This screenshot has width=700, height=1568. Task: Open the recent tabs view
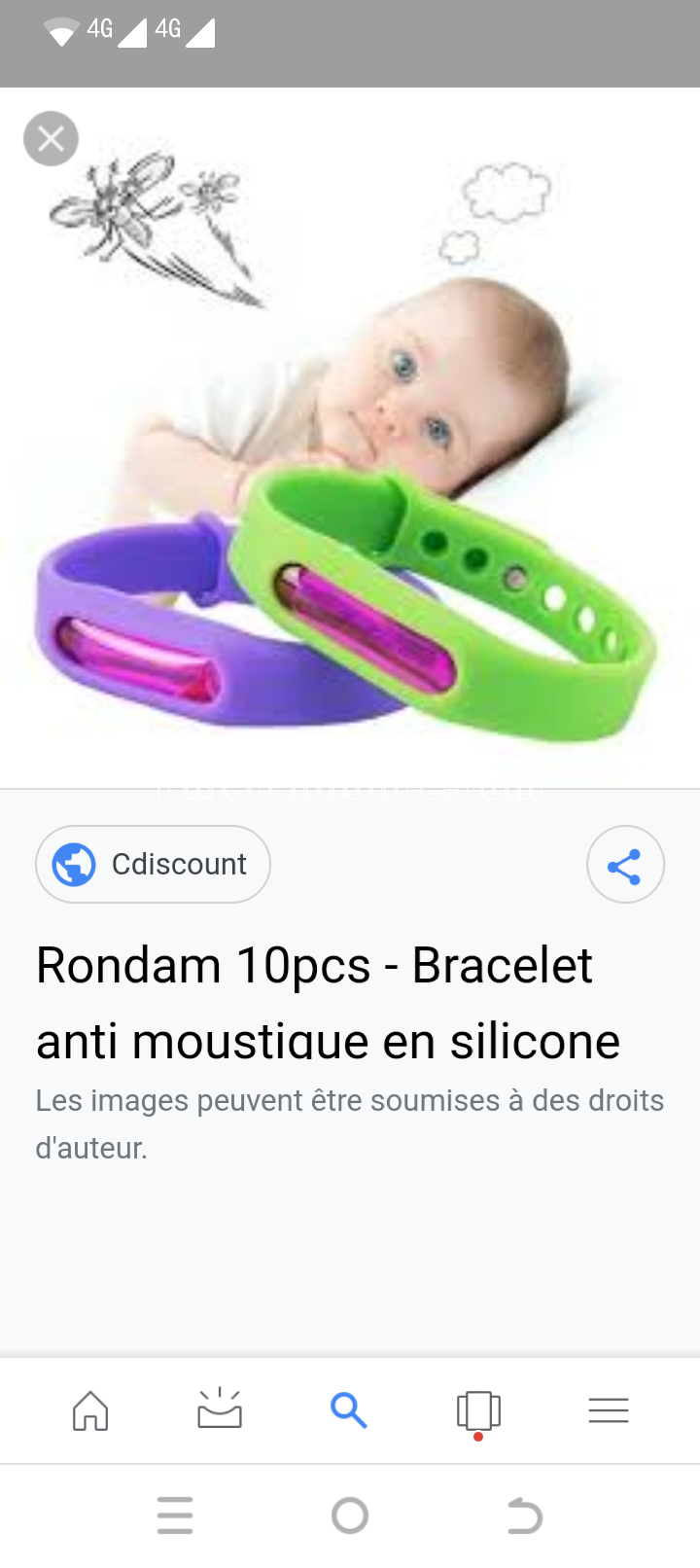(x=478, y=1411)
